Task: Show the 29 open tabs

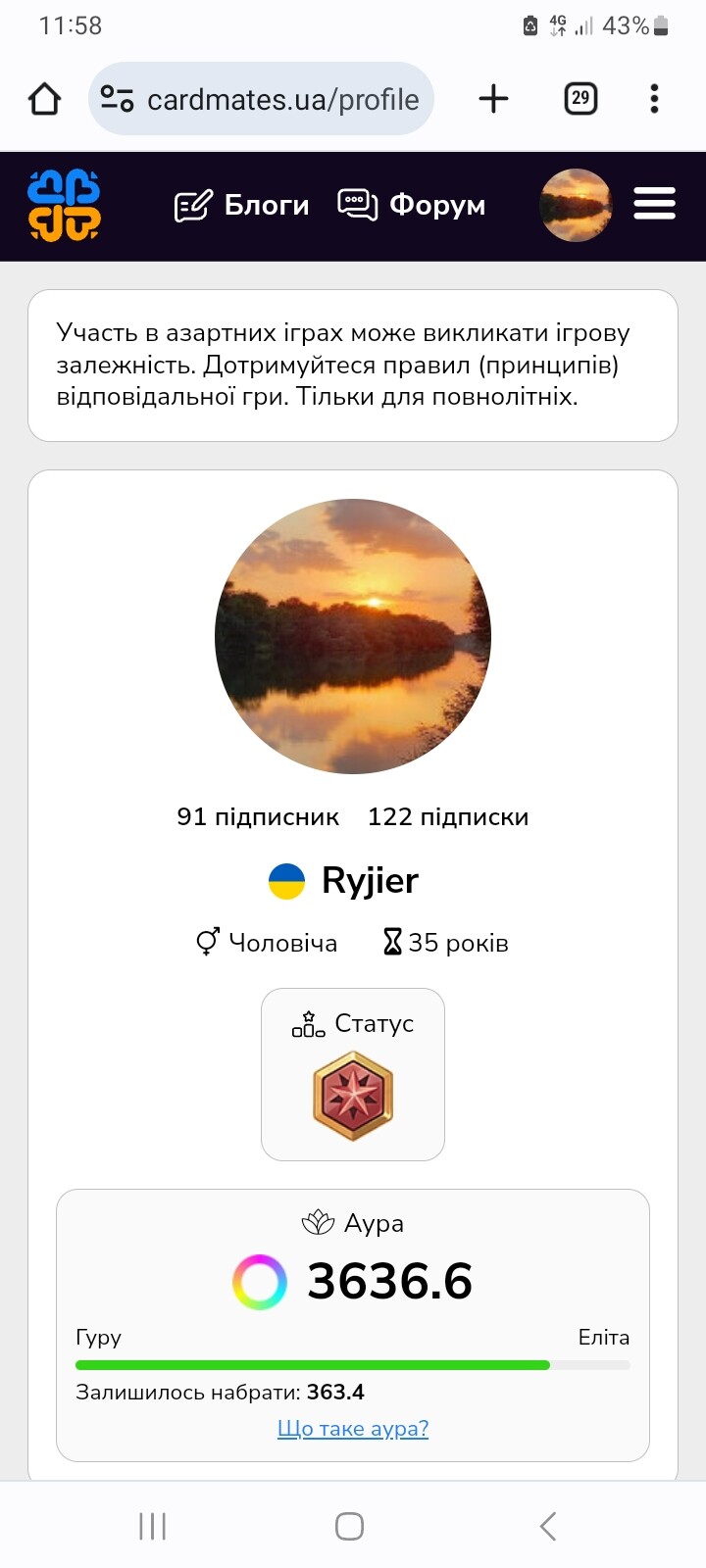Action: [580, 98]
